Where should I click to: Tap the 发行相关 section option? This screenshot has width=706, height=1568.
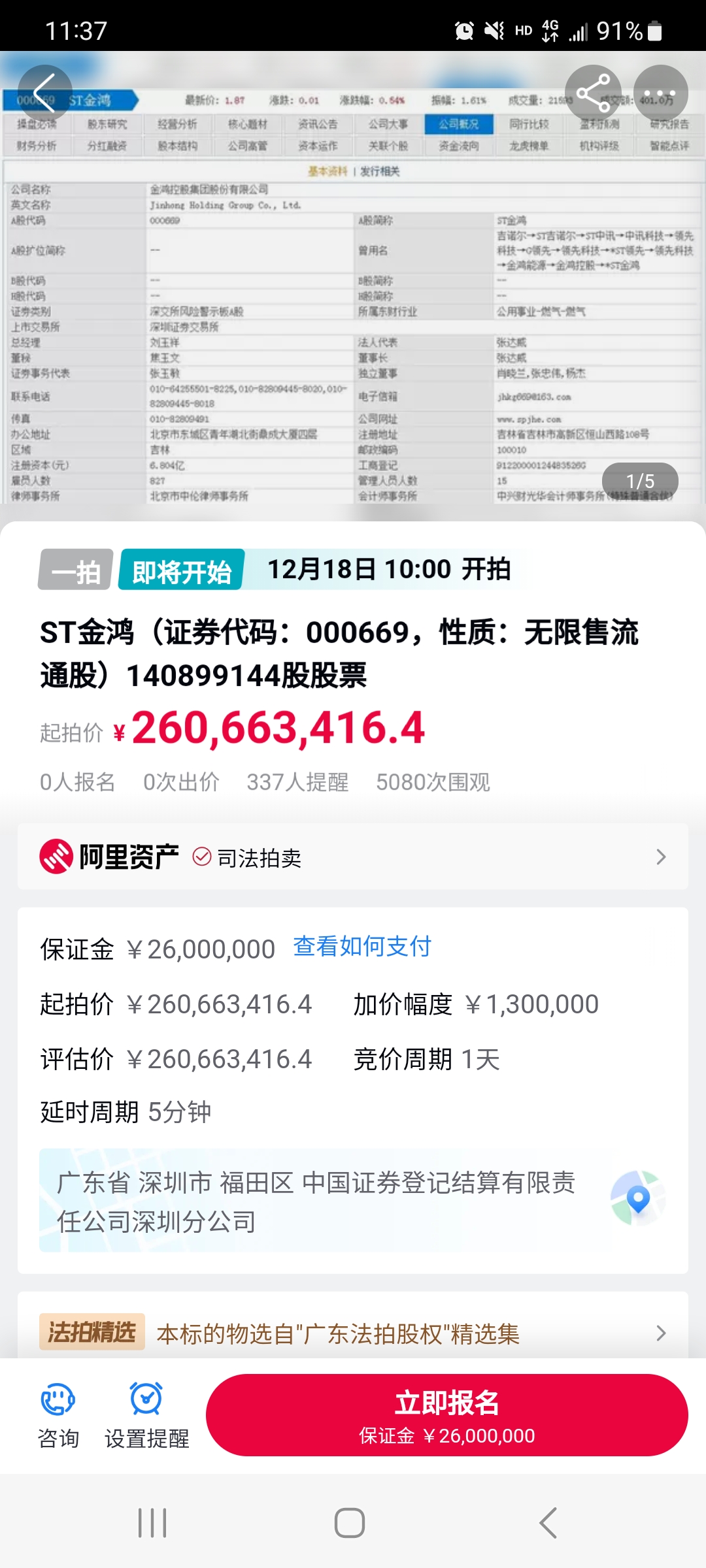(x=379, y=171)
